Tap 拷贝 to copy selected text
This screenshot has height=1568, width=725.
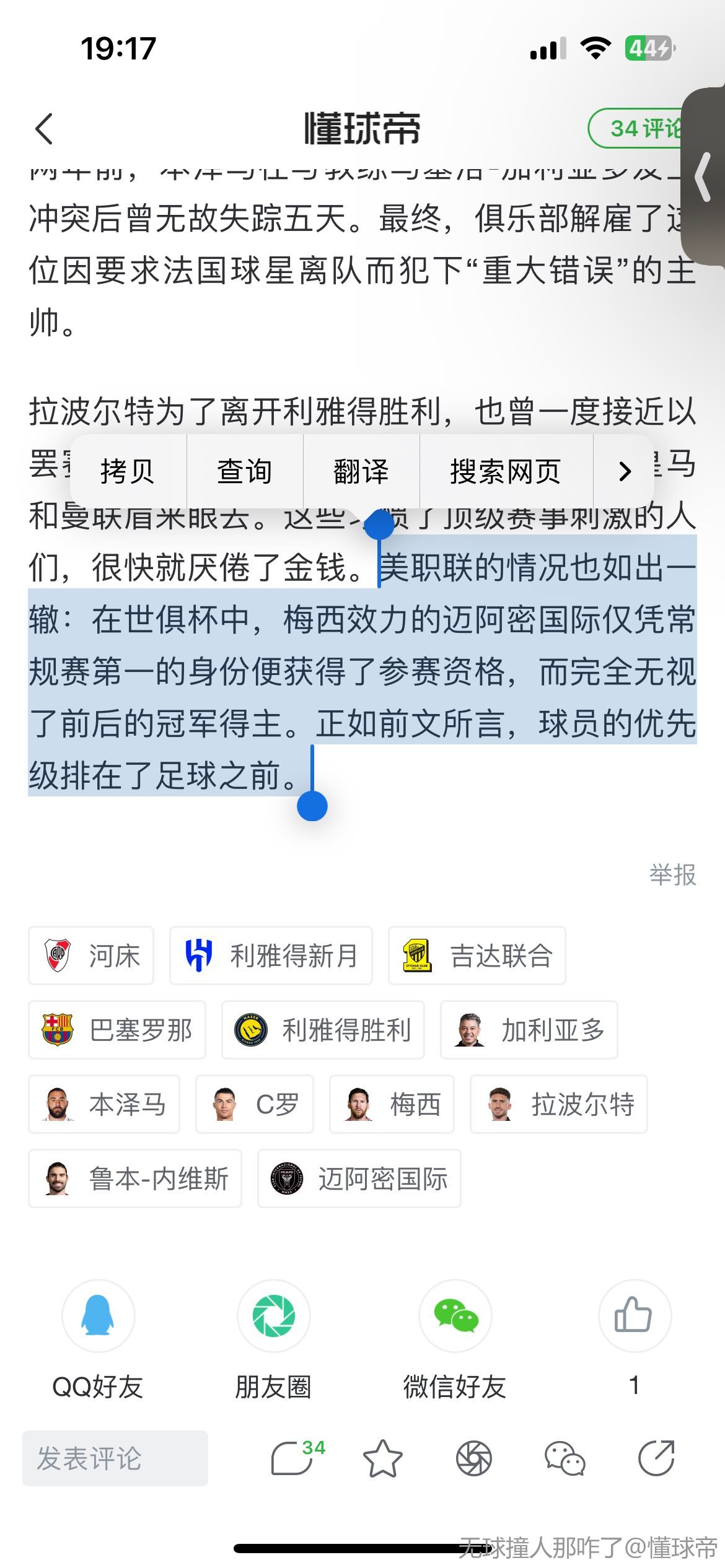(128, 472)
